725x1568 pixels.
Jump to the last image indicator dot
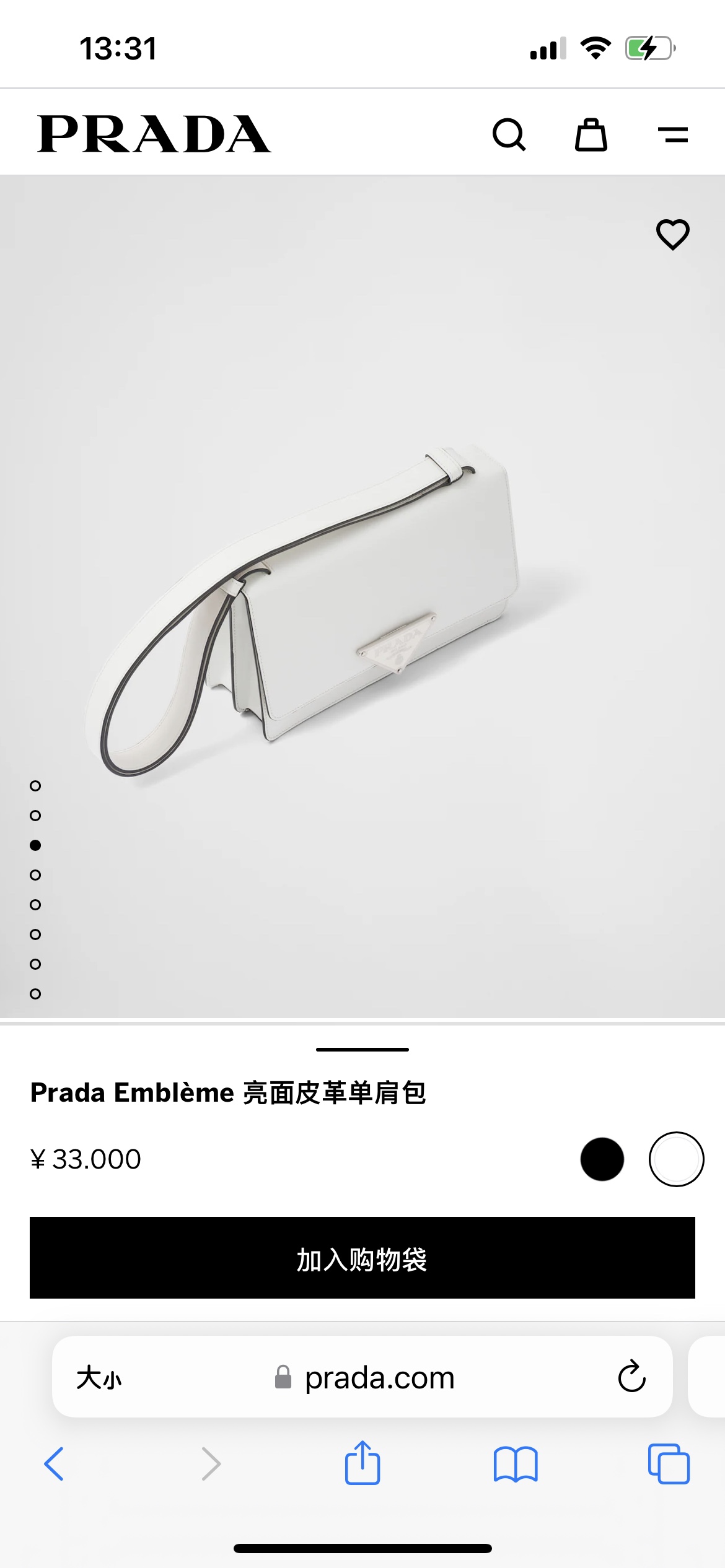click(x=35, y=994)
